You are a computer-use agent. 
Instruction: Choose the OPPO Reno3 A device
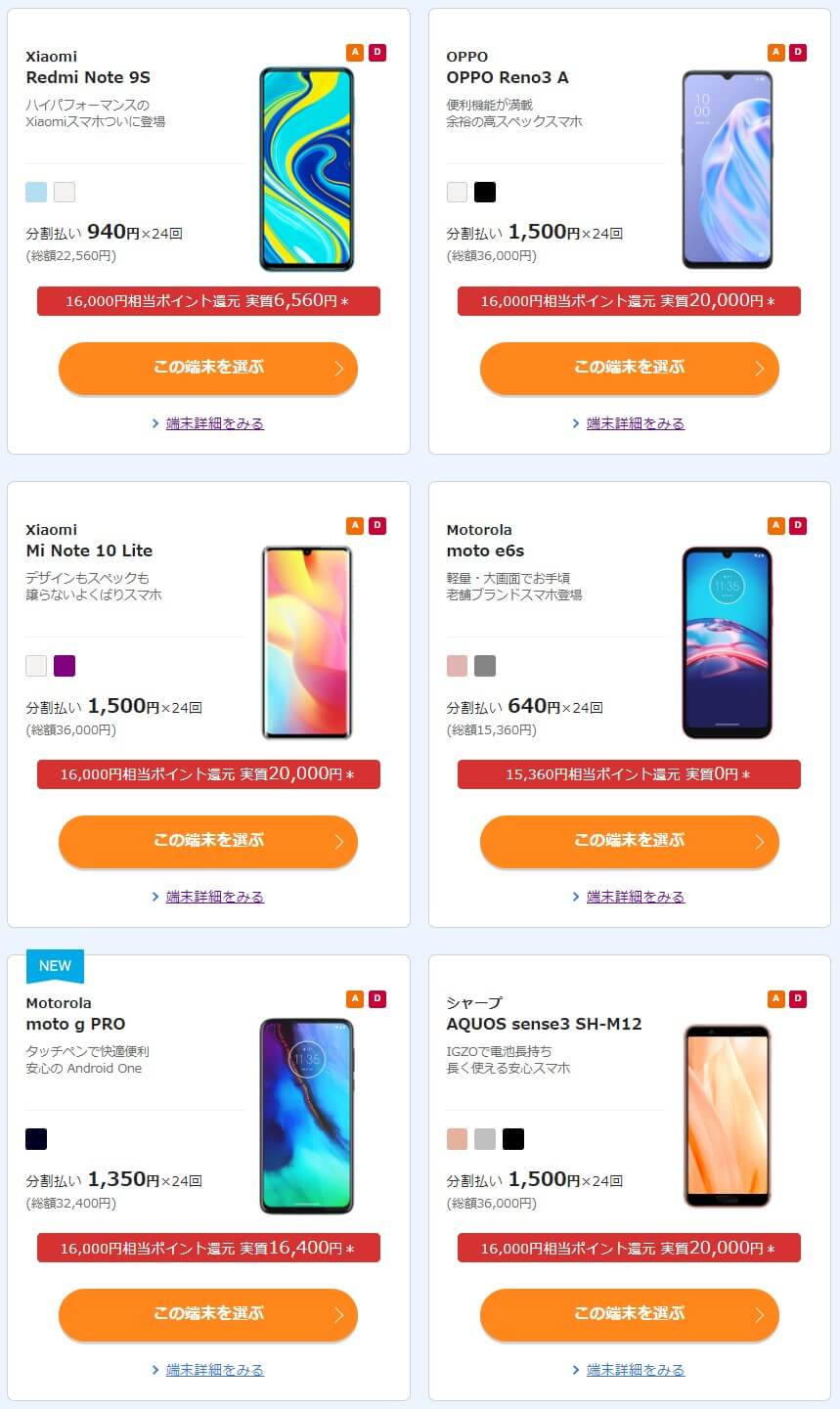[x=629, y=368]
